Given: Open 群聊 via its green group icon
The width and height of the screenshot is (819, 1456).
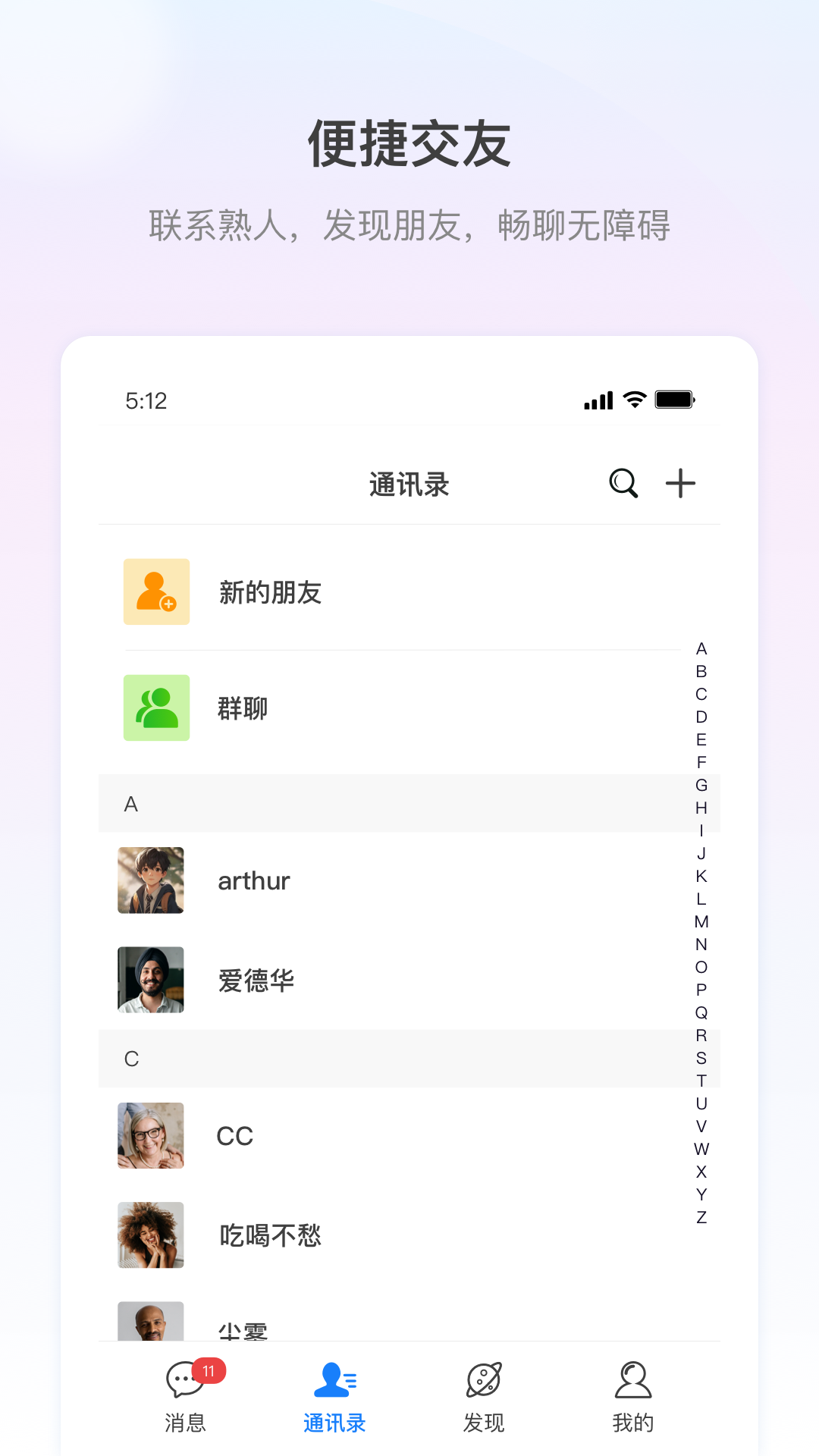Looking at the screenshot, I should pos(156,707).
